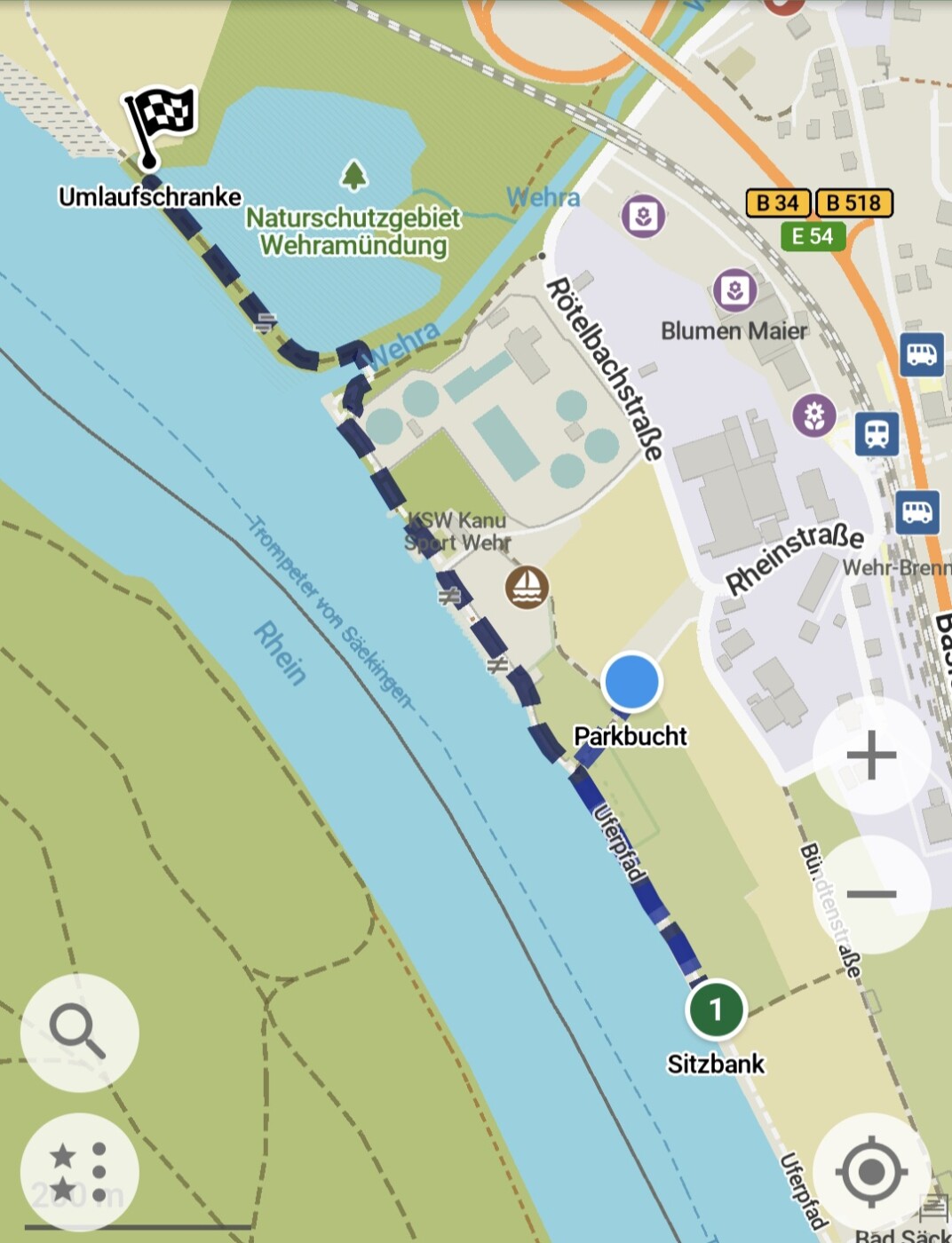Zoom in on the map
Screen dimensions: 952x1243
point(871,756)
